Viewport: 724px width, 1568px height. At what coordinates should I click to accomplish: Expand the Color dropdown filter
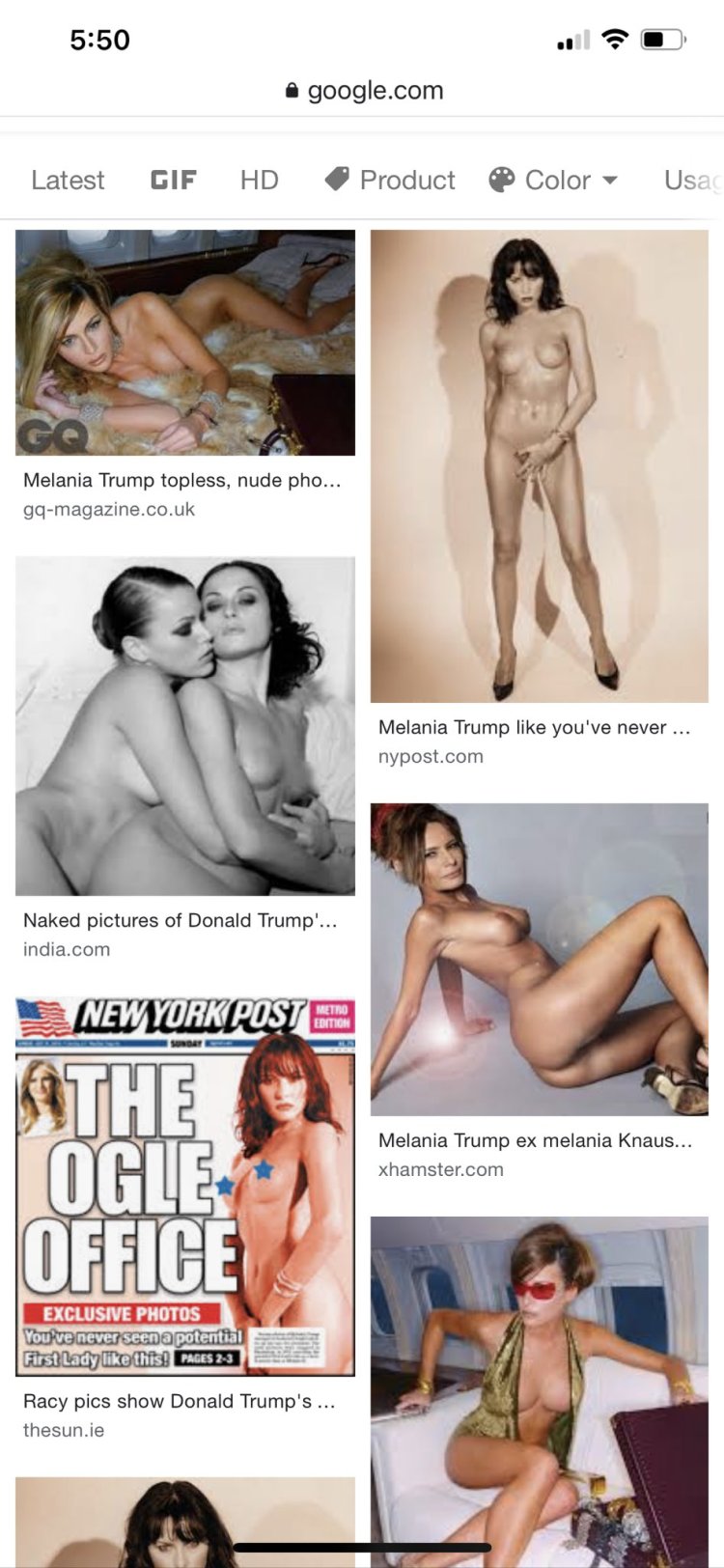[554, 180]
